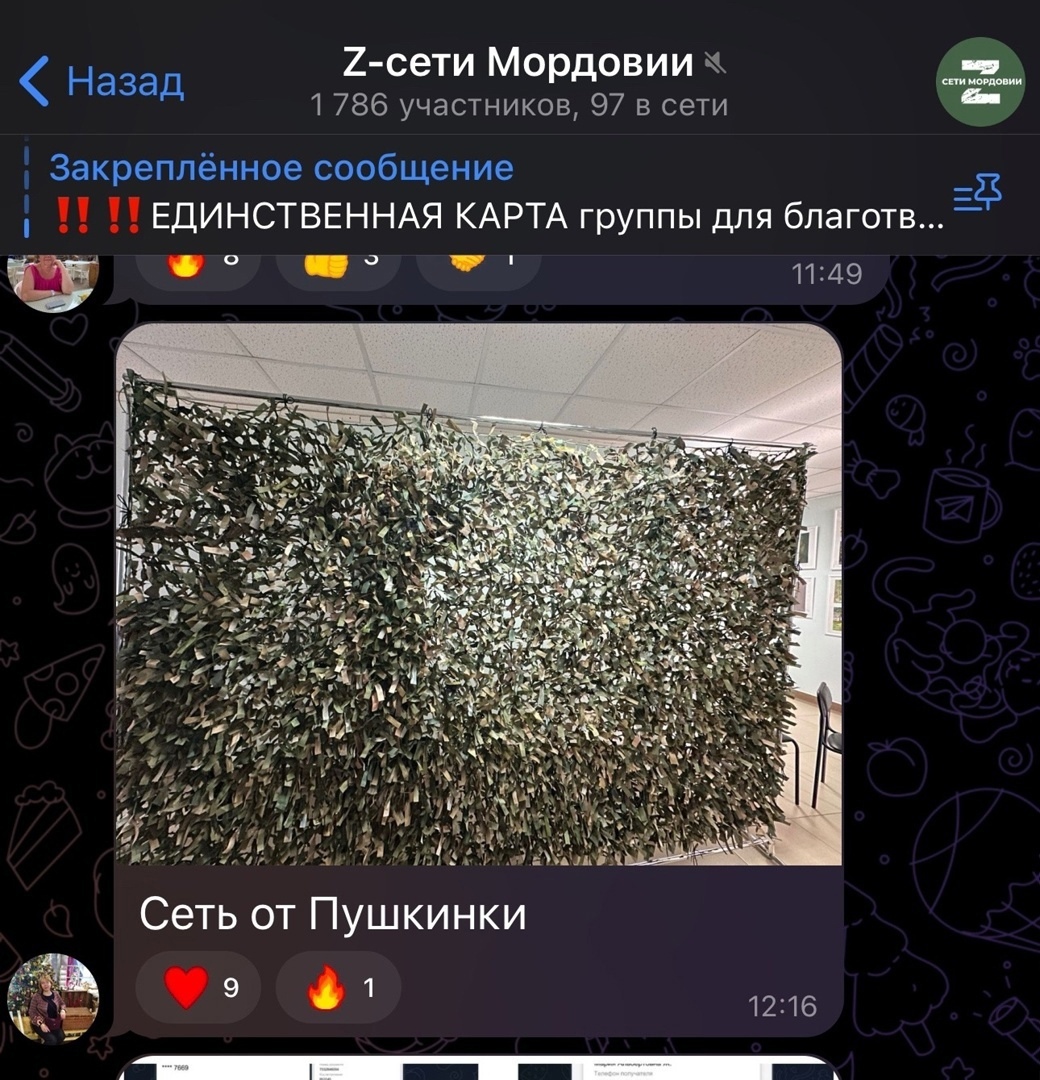Open the sender avatar beside the 12:16 message
1040x1080 pixels.
click(x=52, y=998)
